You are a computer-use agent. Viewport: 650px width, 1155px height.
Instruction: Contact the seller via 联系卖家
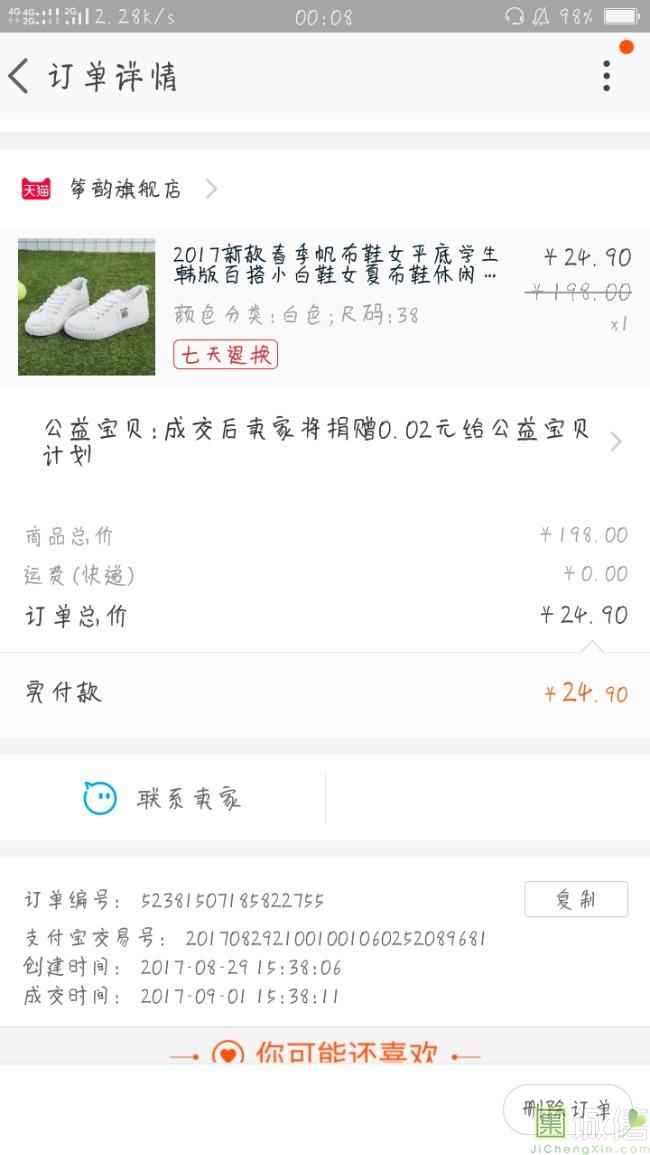pos(163,798)
